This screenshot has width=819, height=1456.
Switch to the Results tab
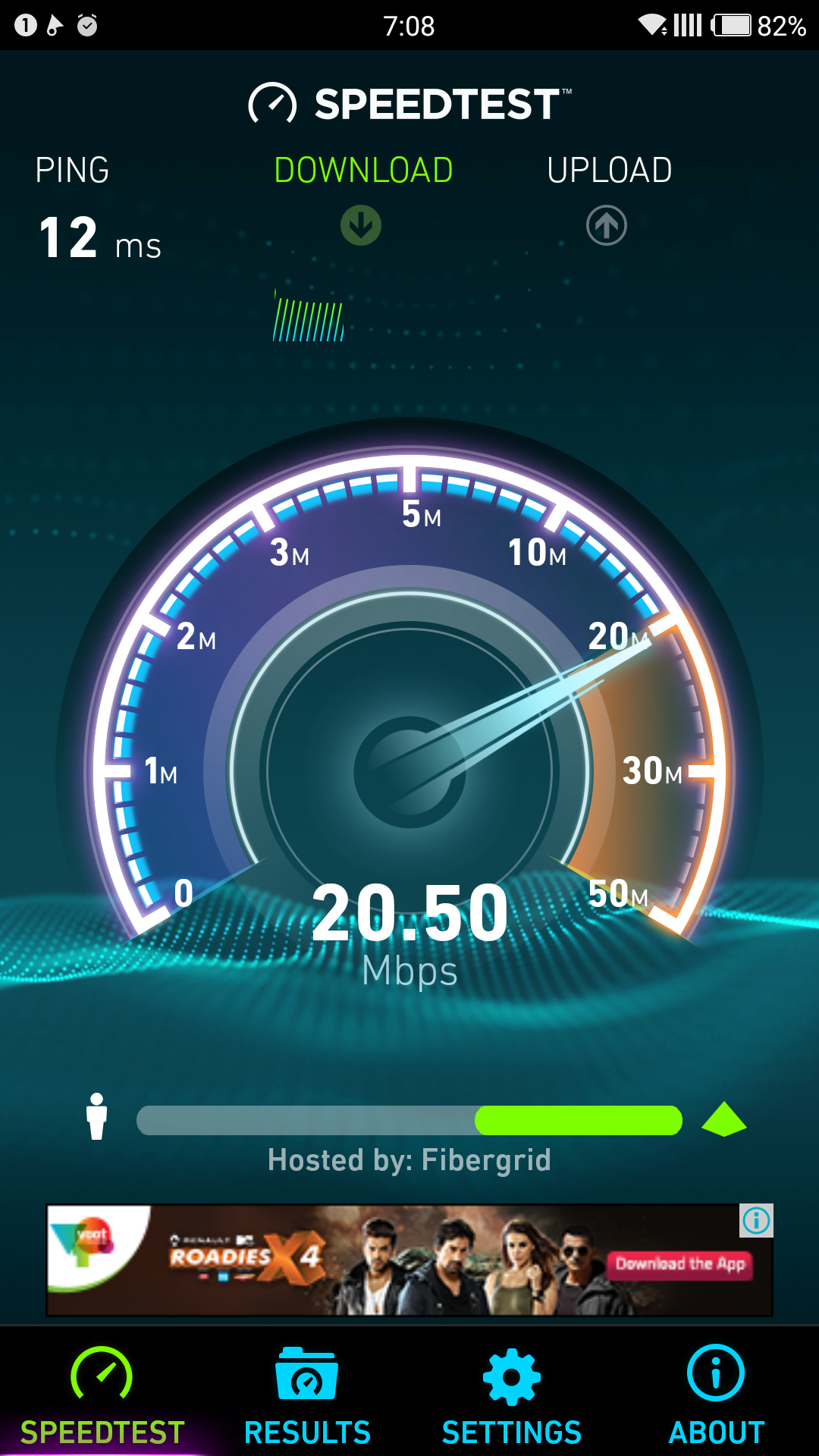tap(307, 1394)
